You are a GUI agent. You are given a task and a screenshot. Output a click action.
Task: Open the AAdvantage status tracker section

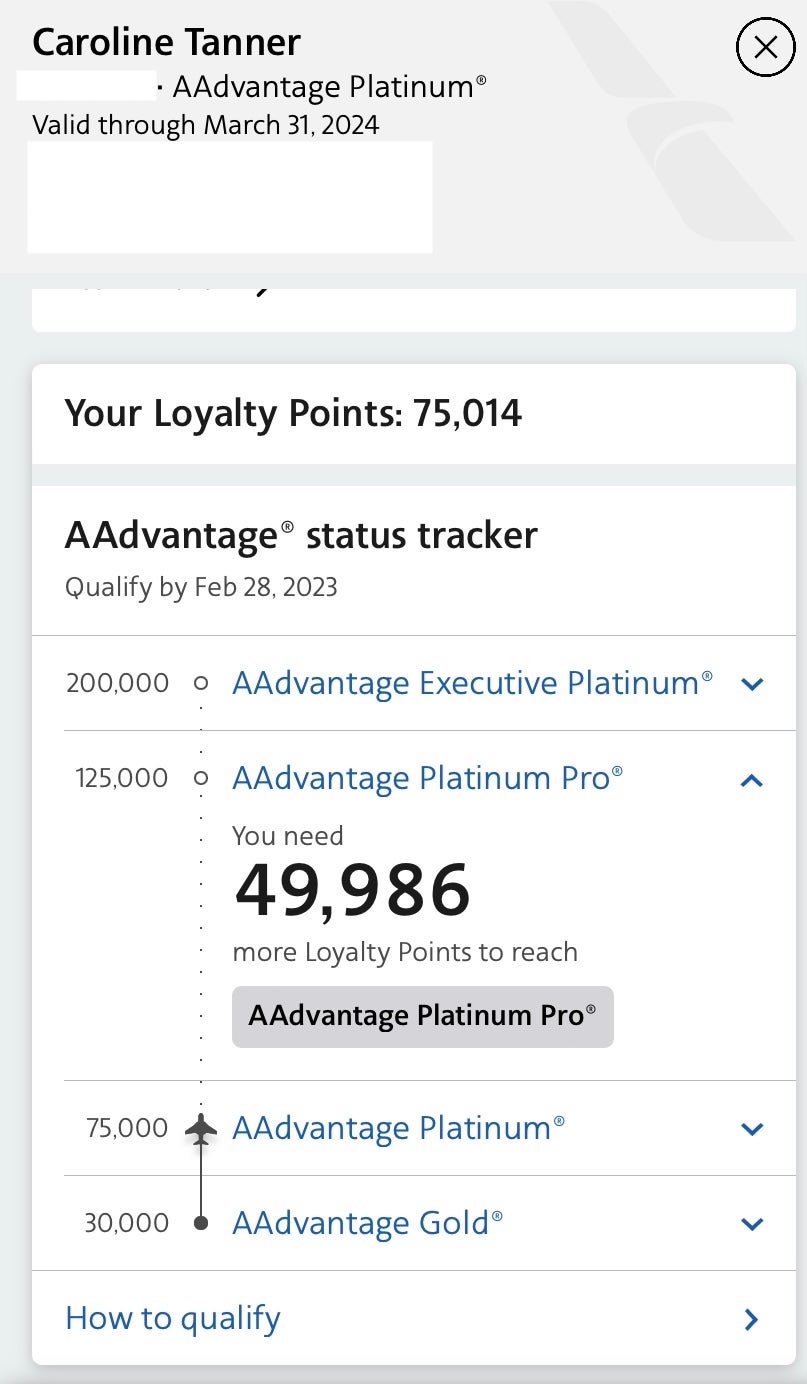tap(300, 535)
